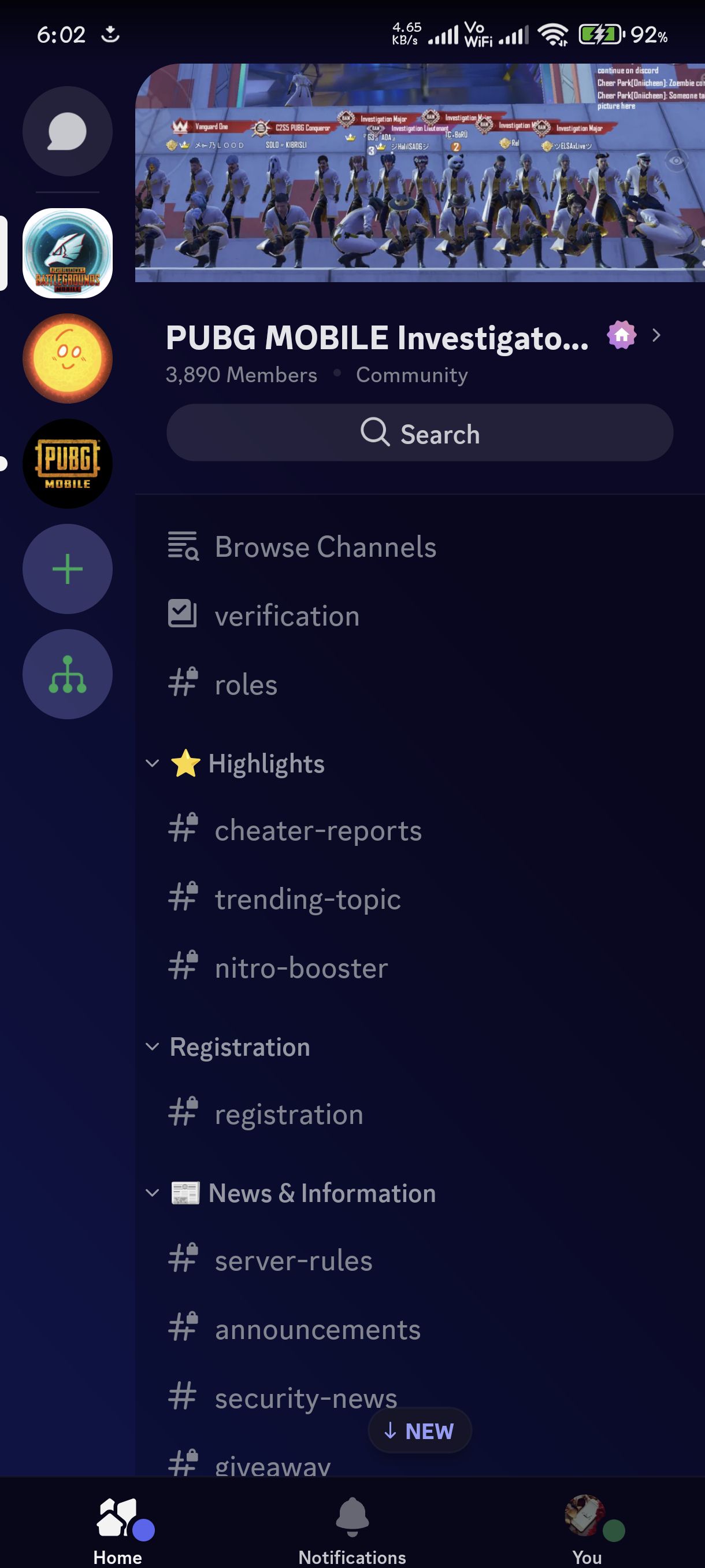705x1568 pixels.
Task: Tap the Search box
Action: click(x=420, y=433)
